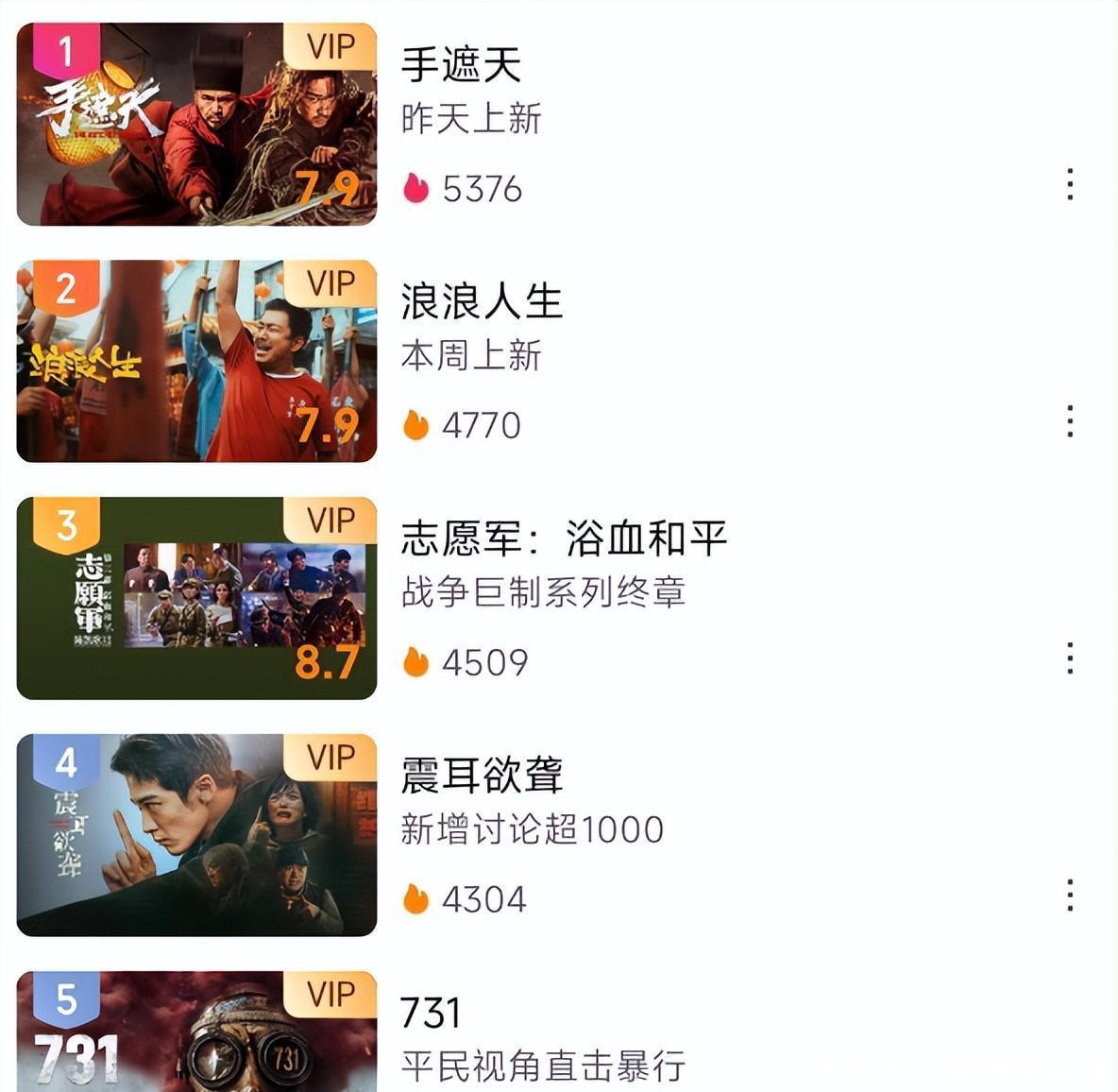Open the 志愿军：浴血和平 poster thumbnail
Viewport: 1118px width, 1092px height.
(x=196, y=598)
